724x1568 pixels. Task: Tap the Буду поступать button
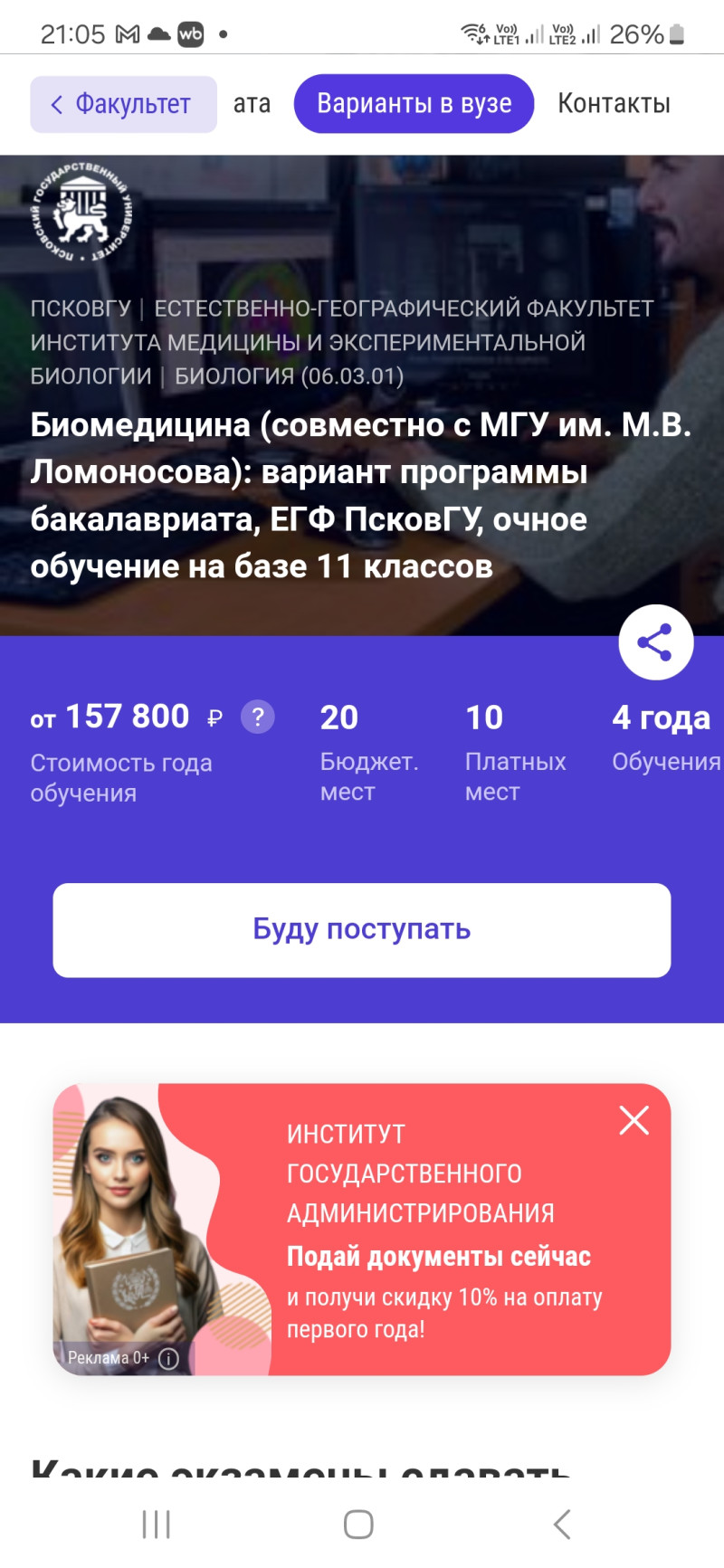pos(362,930)
